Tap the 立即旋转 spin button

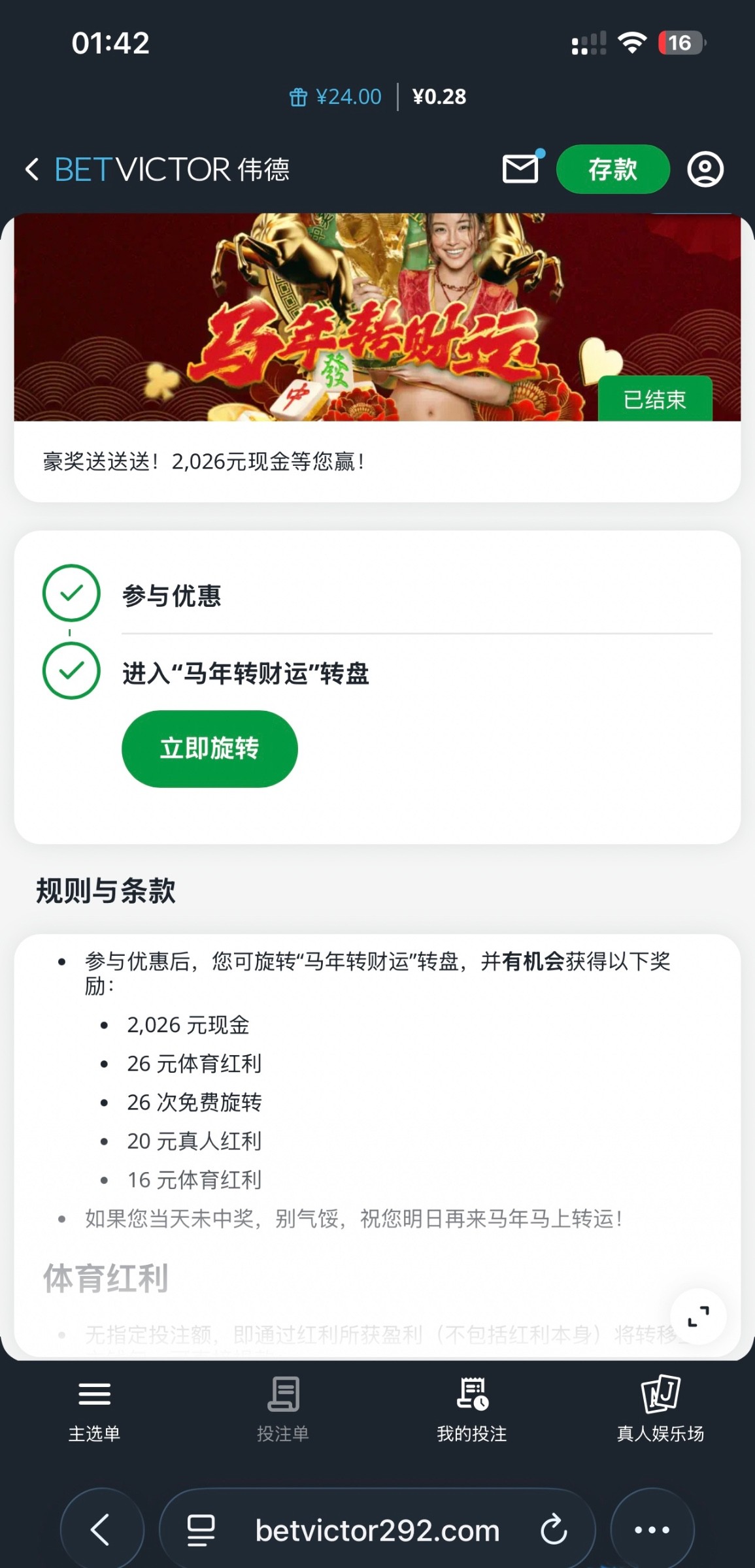pos(209,749)
